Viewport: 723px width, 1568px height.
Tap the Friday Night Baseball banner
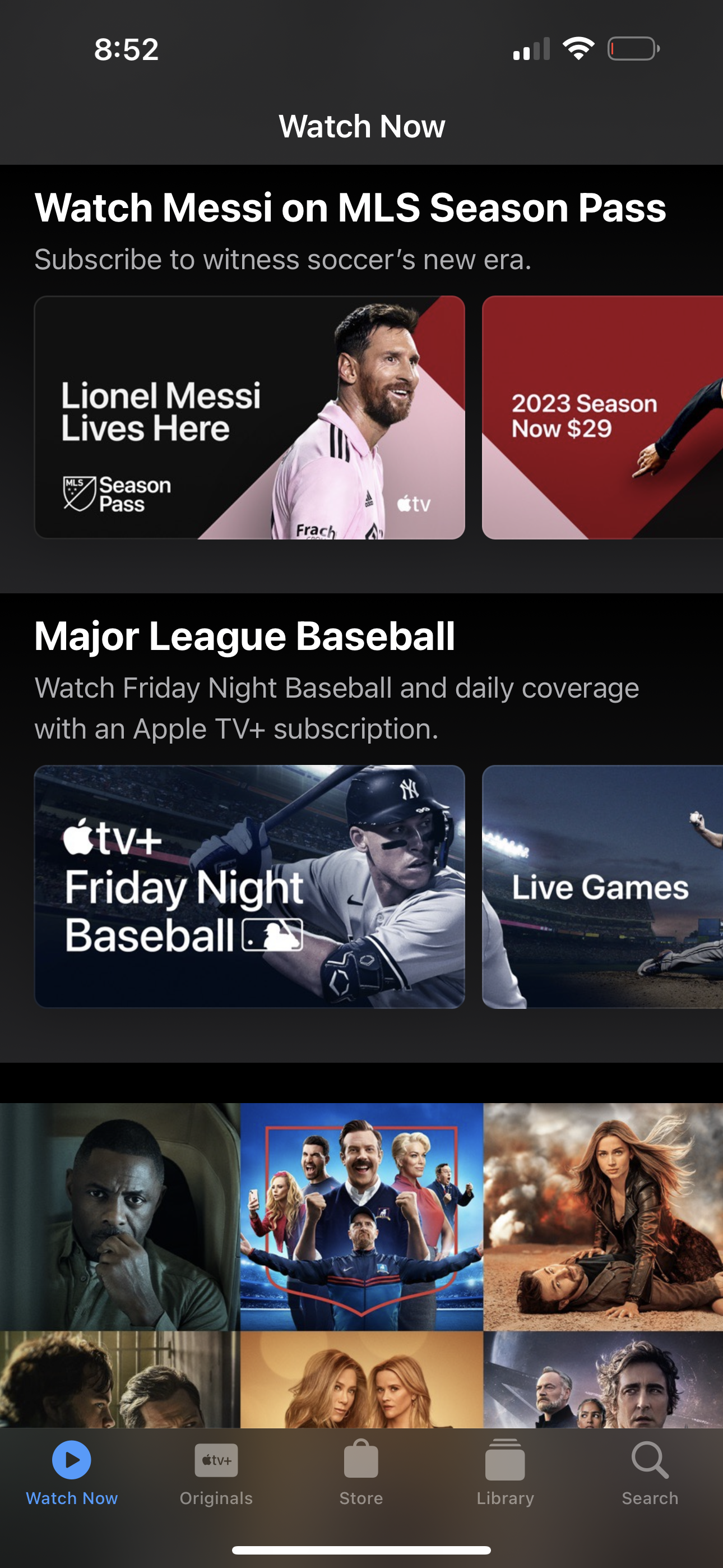[249, 888]
